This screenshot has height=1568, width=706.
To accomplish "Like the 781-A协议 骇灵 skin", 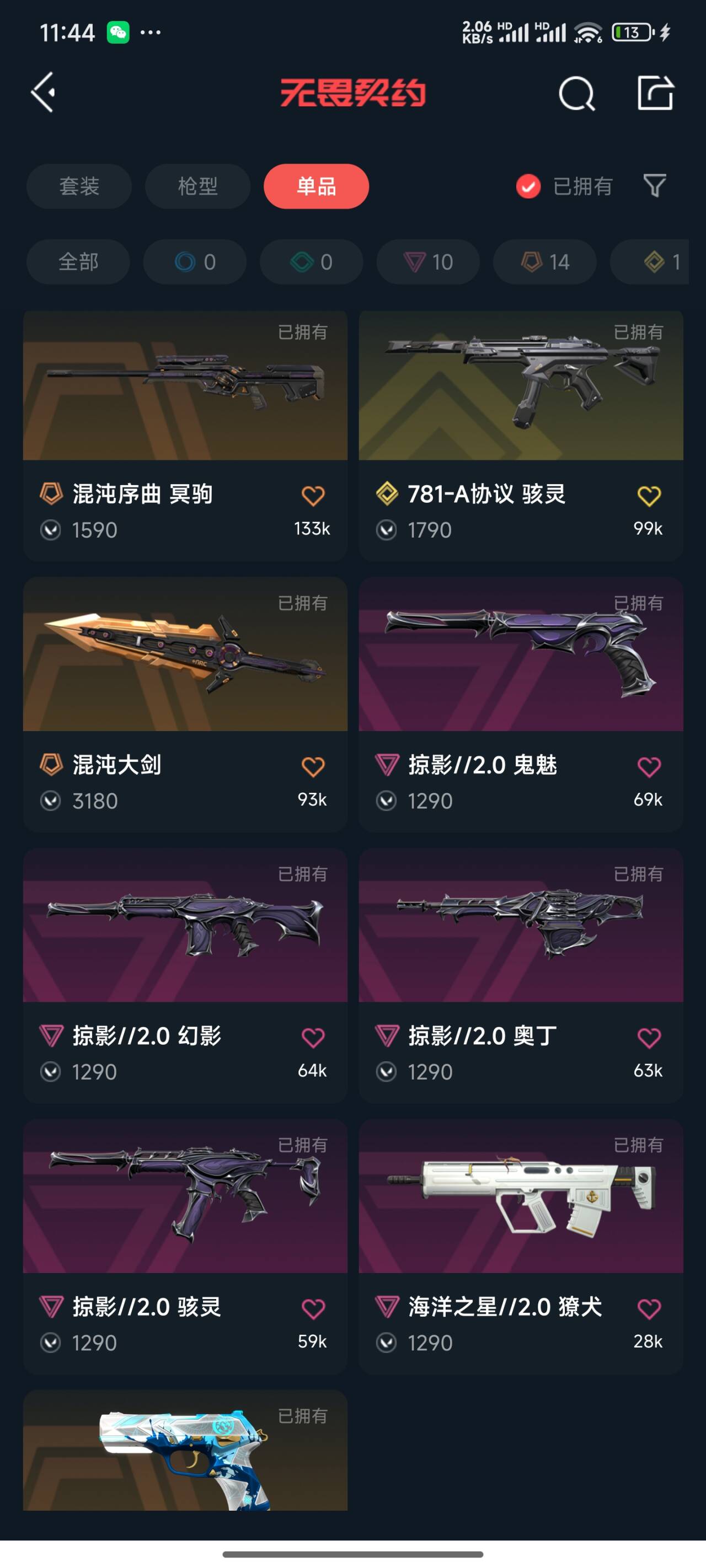I will click(x=649, y=496).
